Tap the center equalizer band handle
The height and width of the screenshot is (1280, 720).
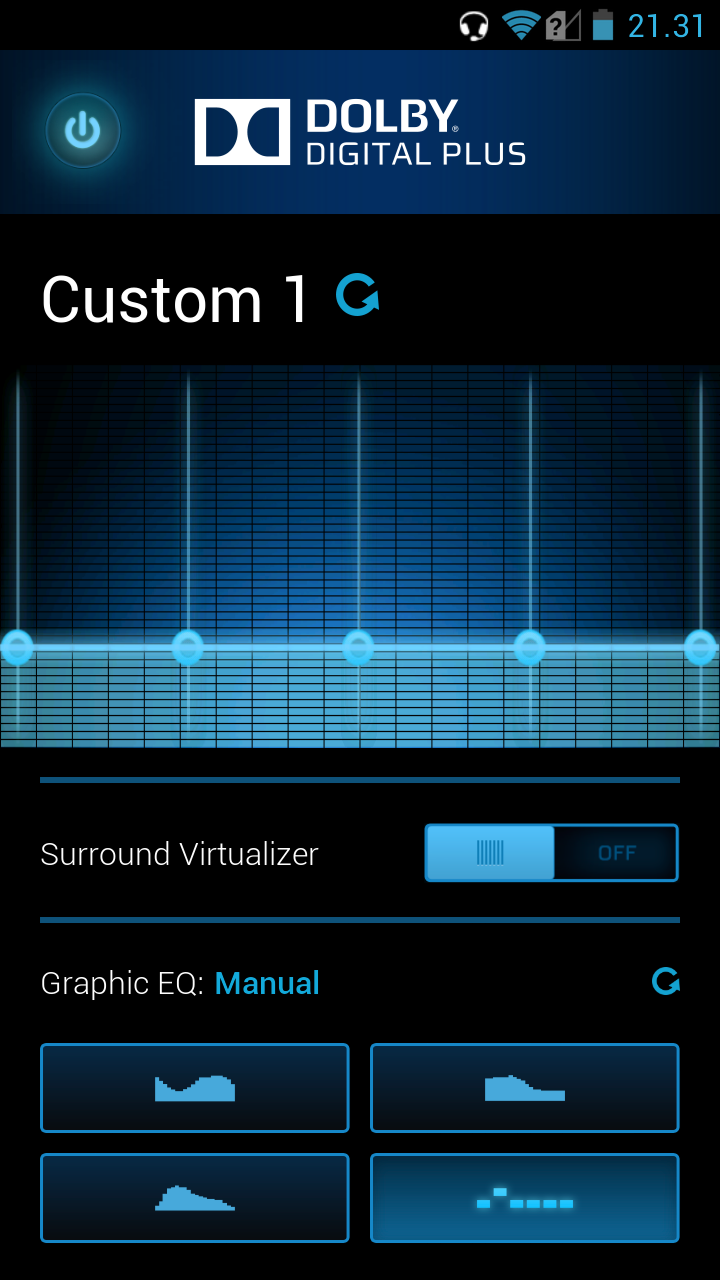click(x=359, y=647)
